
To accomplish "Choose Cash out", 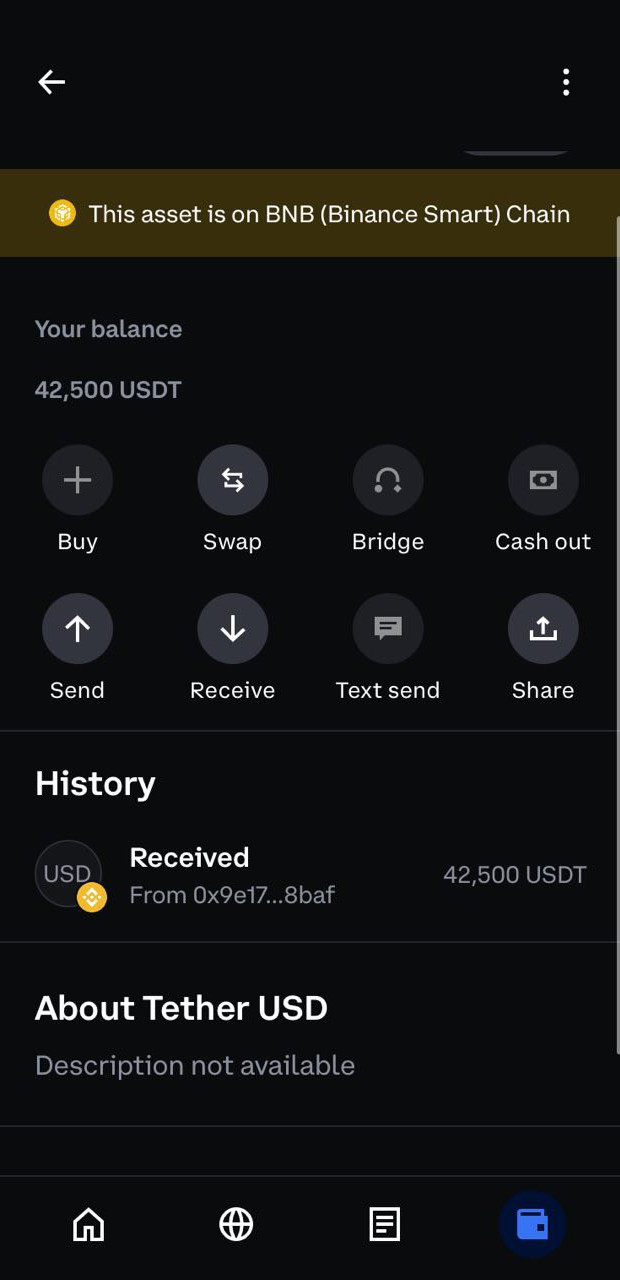I will (x=543, y=481).
